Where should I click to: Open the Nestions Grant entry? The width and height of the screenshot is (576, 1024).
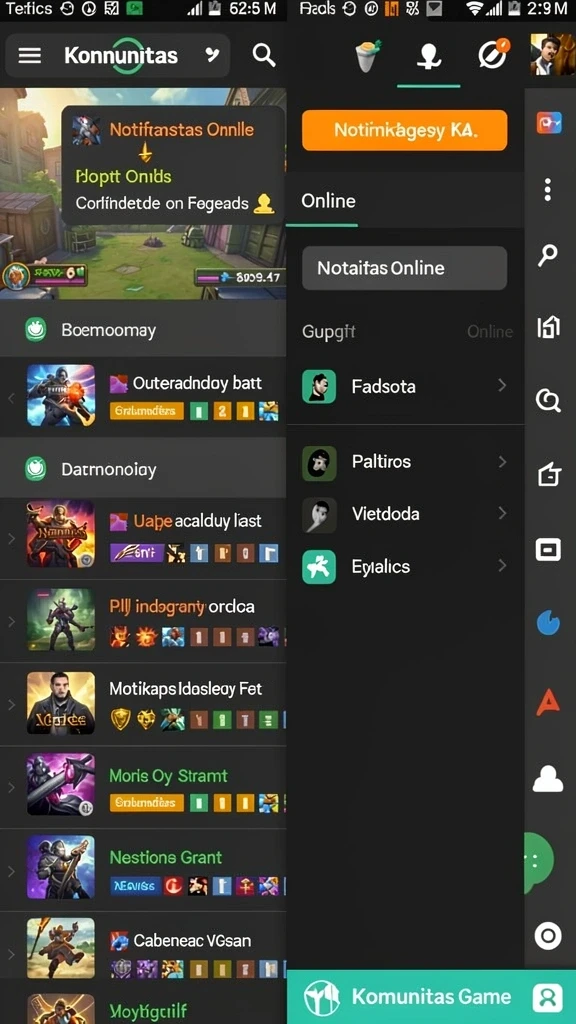click(143, 870)
